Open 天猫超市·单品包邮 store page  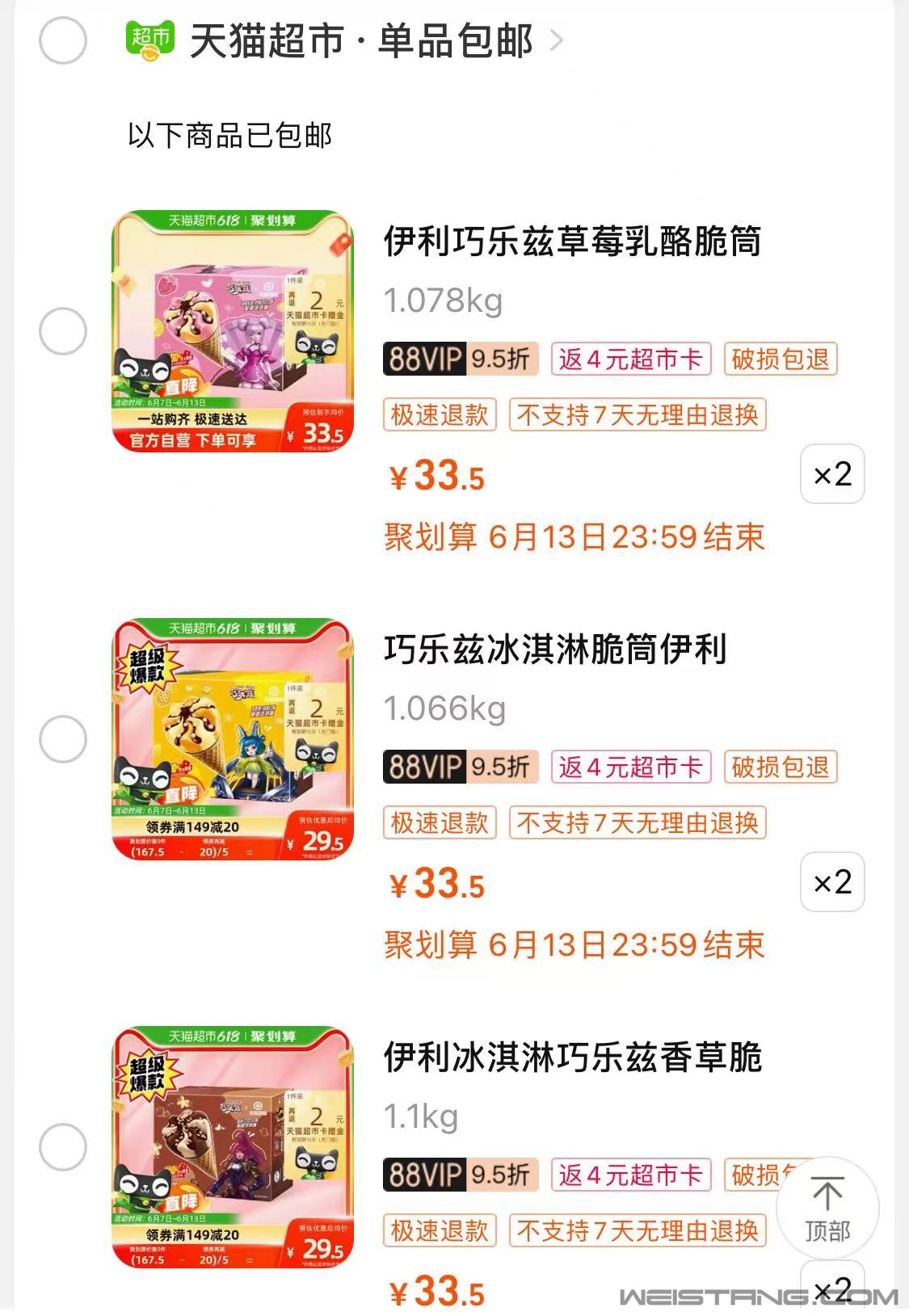pos(362,40)
